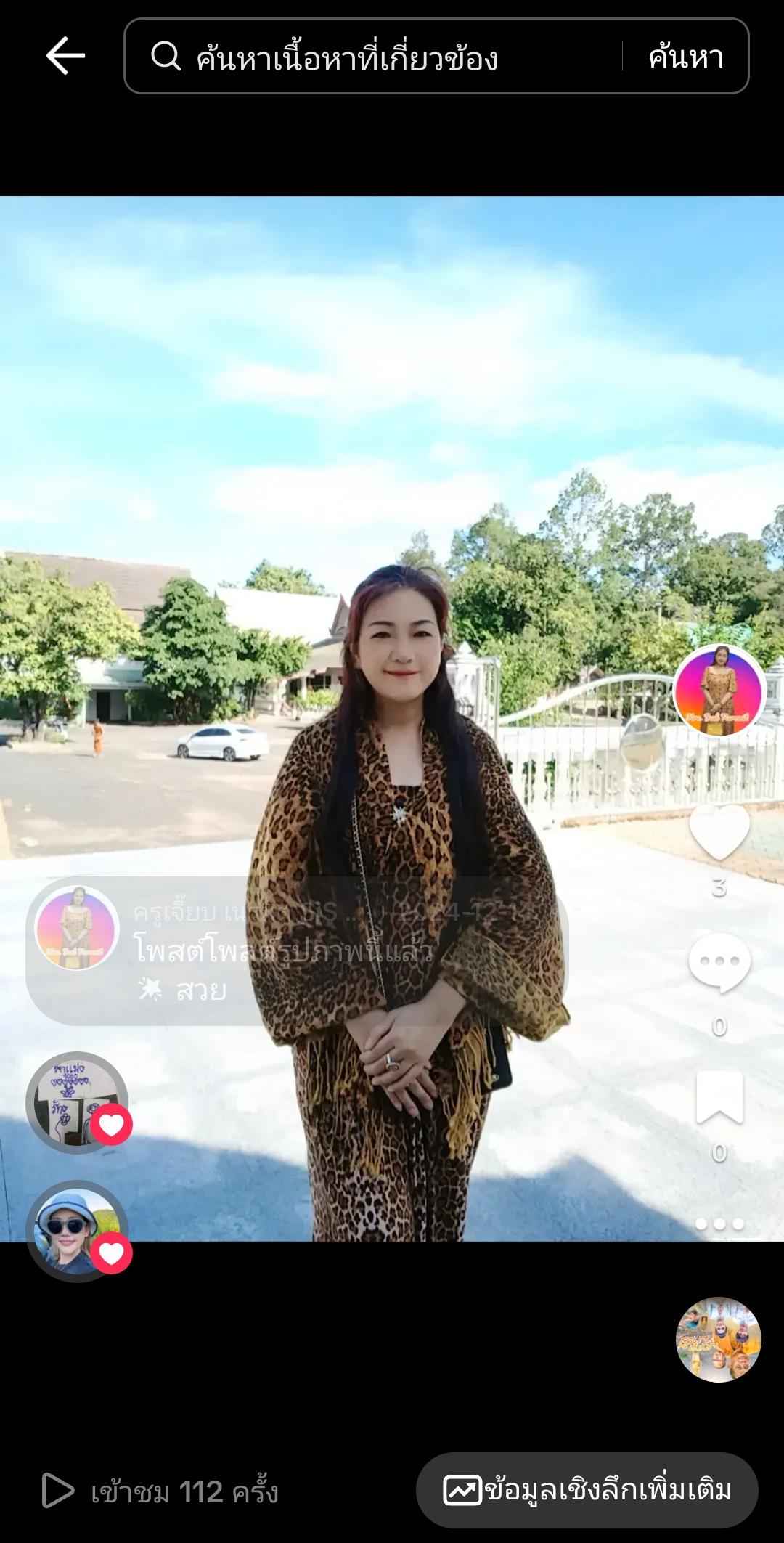The height and width of the screenshot is (1543, 784).
Task: Like this post with the heart icon
Action: [719, 832]
